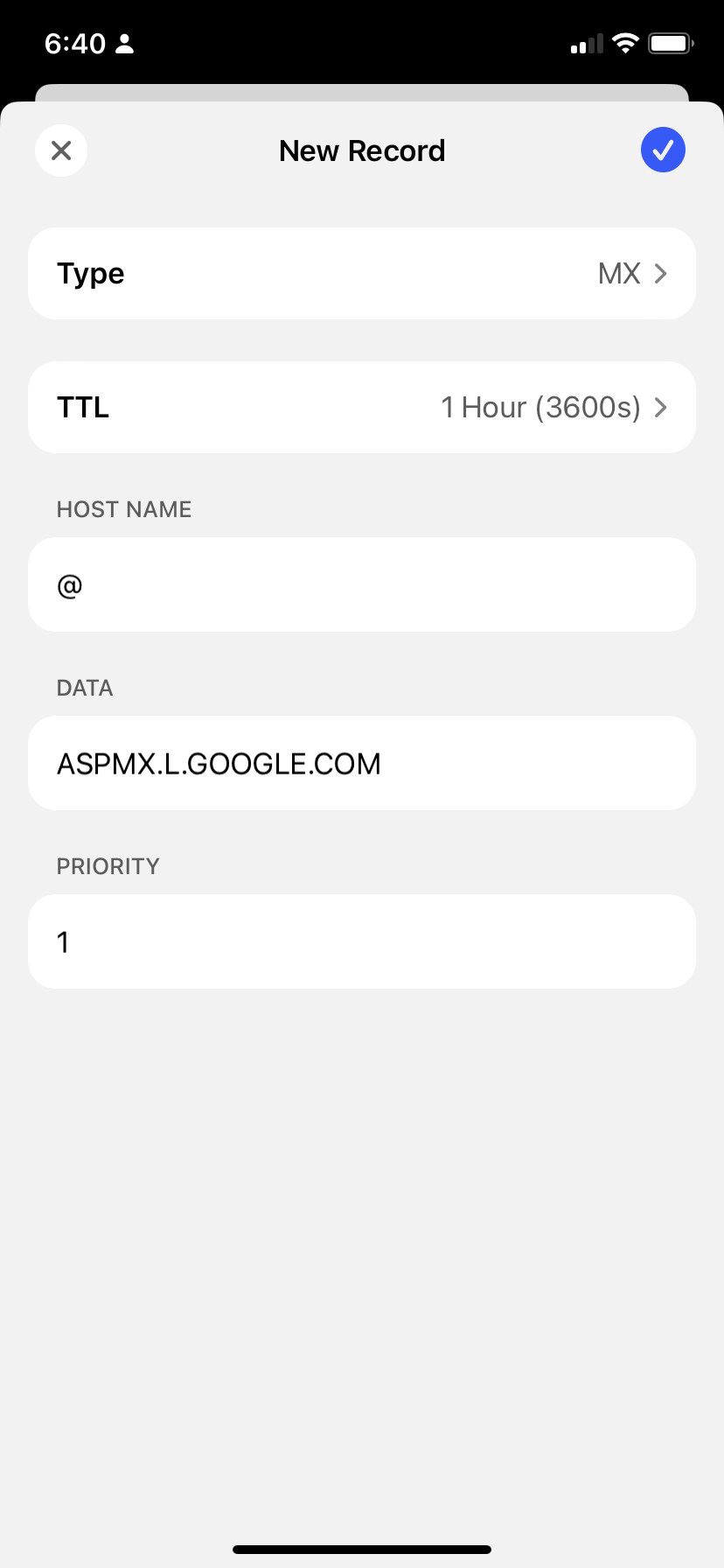Close the New Record sheet
Viewport: 724px width, 1568px height.
point(61,150)
